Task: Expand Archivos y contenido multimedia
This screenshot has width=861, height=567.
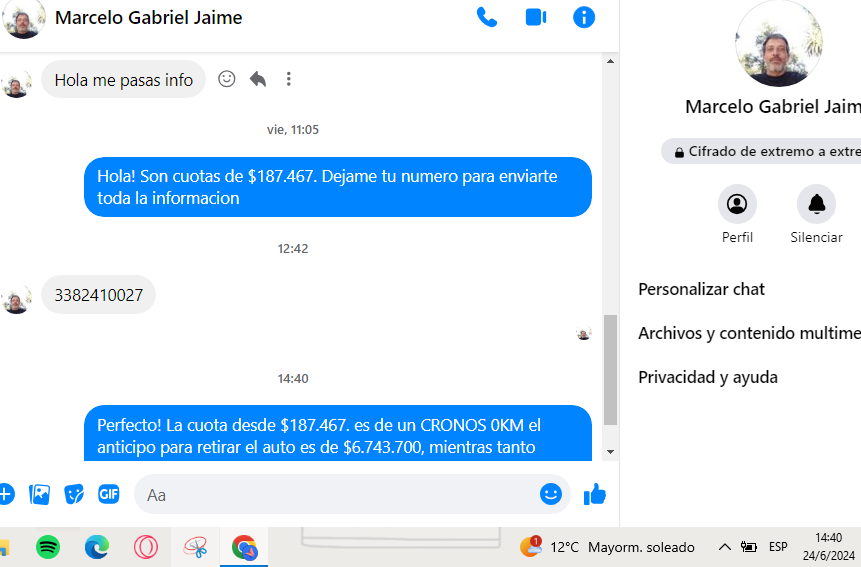Action: click(748, 333)
